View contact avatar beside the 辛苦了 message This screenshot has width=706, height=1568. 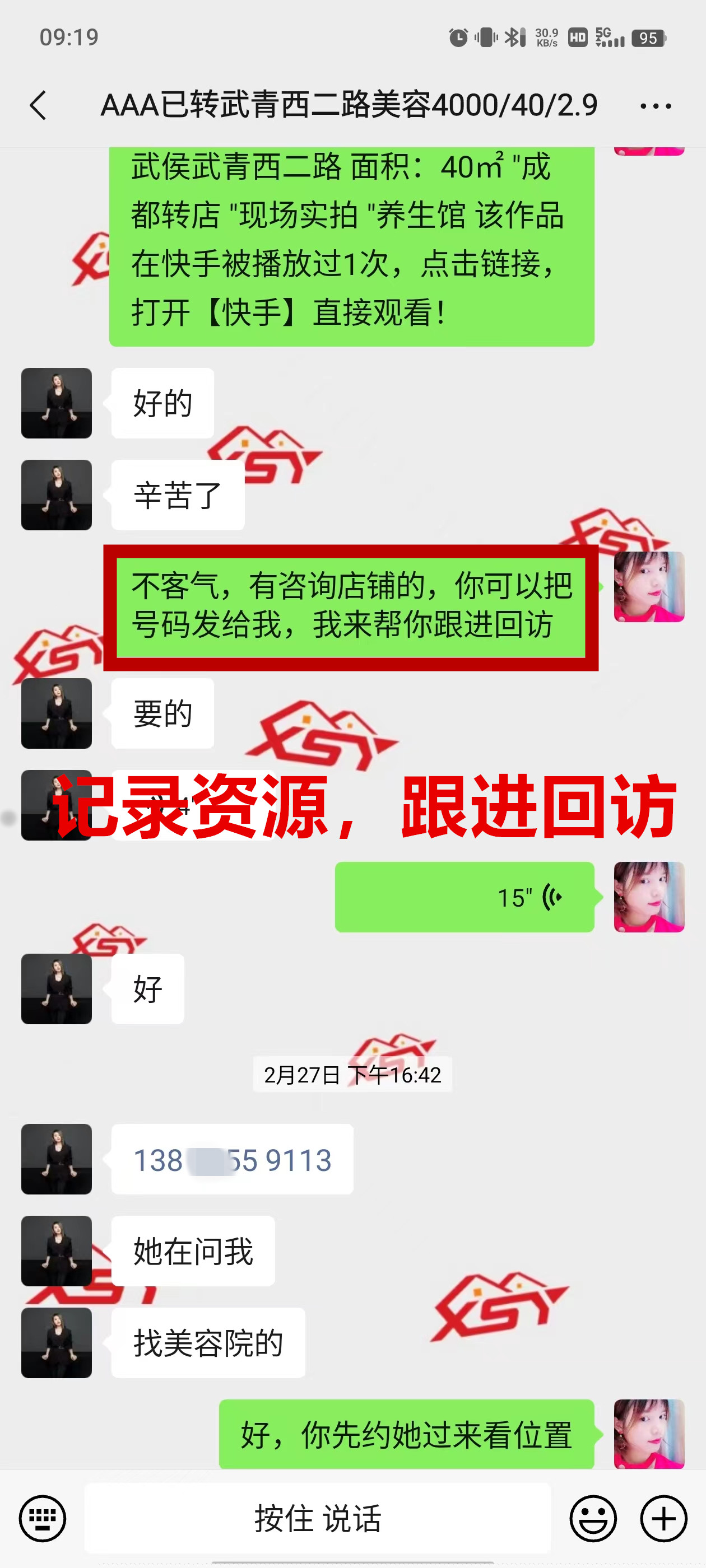tap(57, 495)
